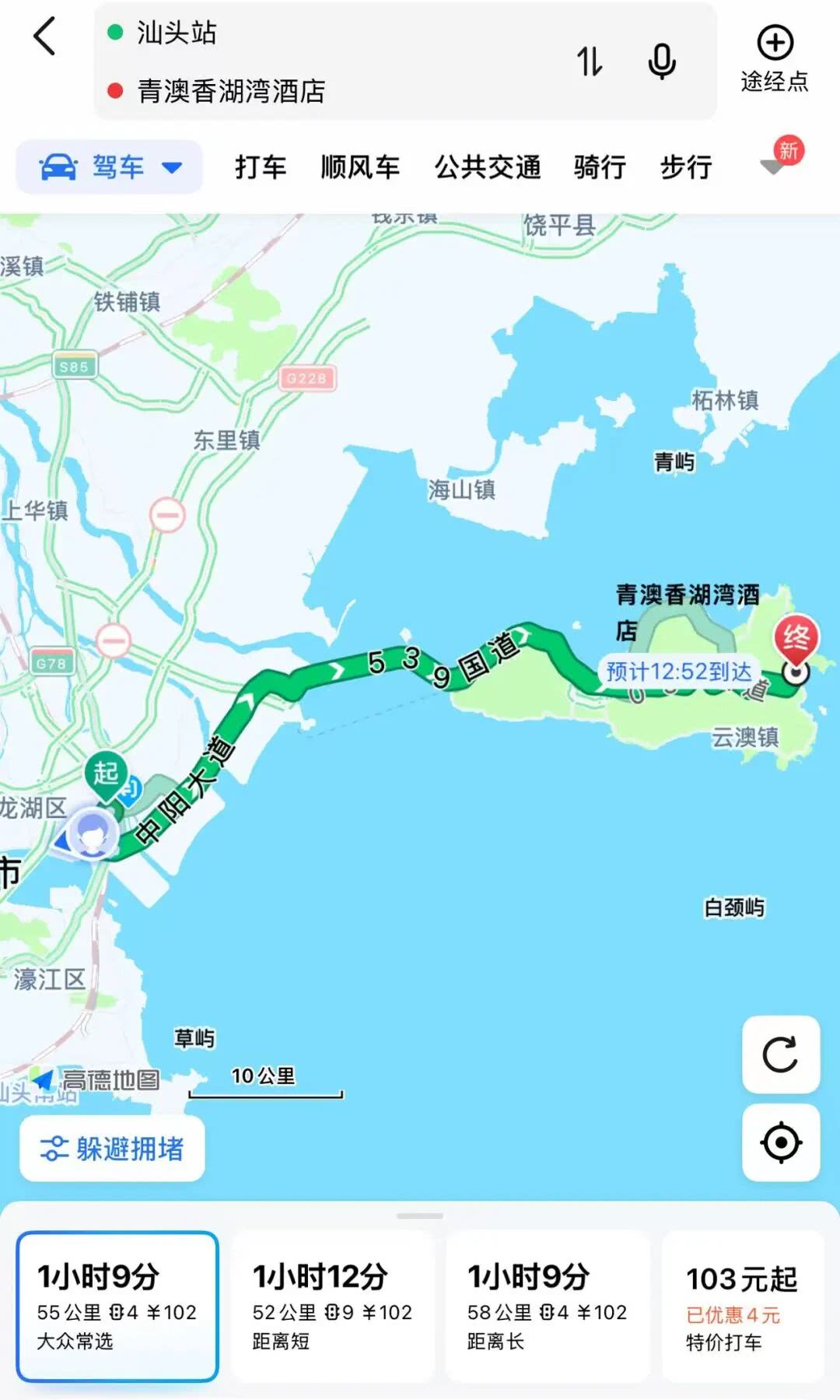
Task: Choose the 距离短 52公里 route
Action: click(x=332, y=1307)
